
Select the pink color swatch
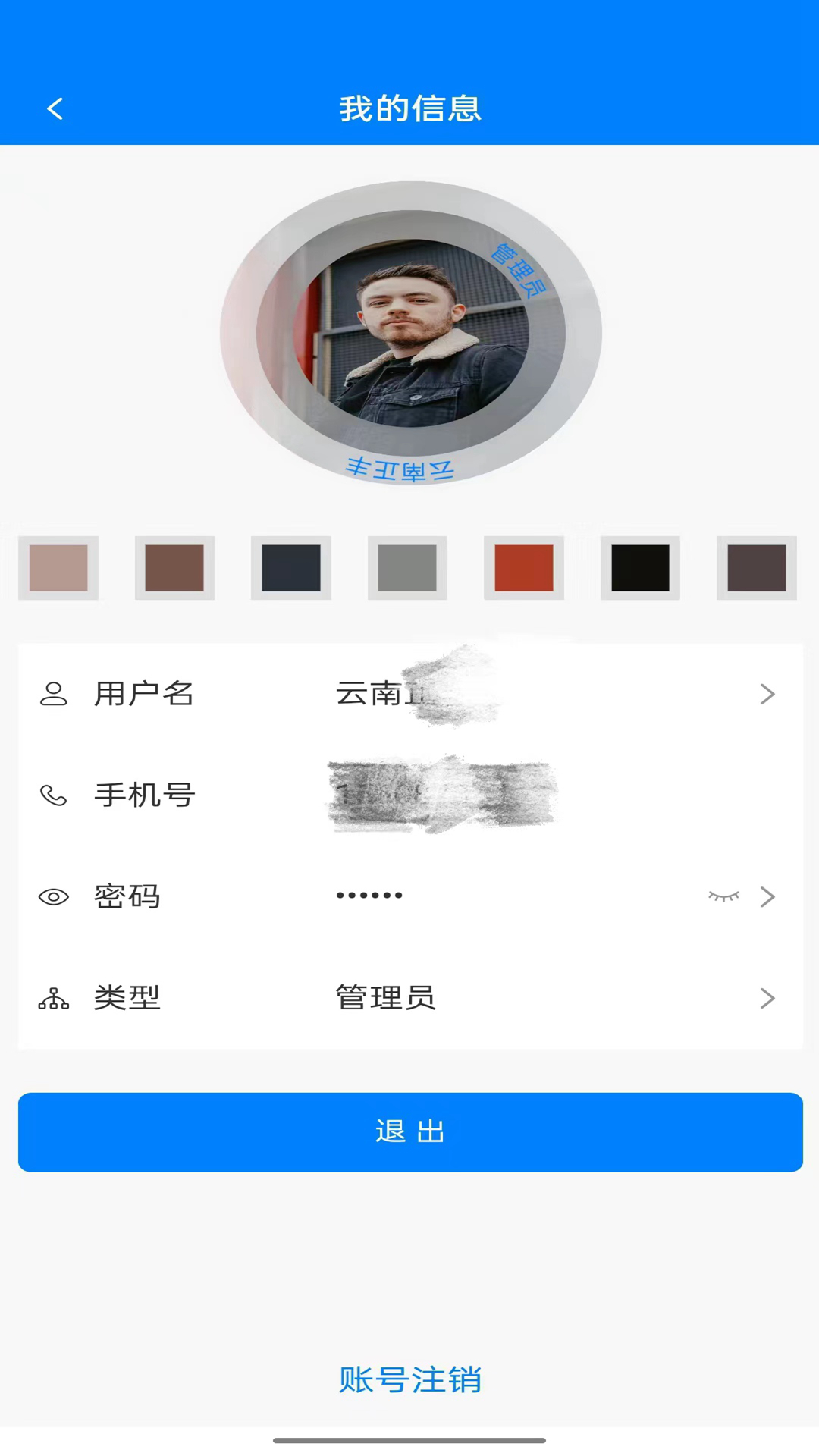coord(58,567)
